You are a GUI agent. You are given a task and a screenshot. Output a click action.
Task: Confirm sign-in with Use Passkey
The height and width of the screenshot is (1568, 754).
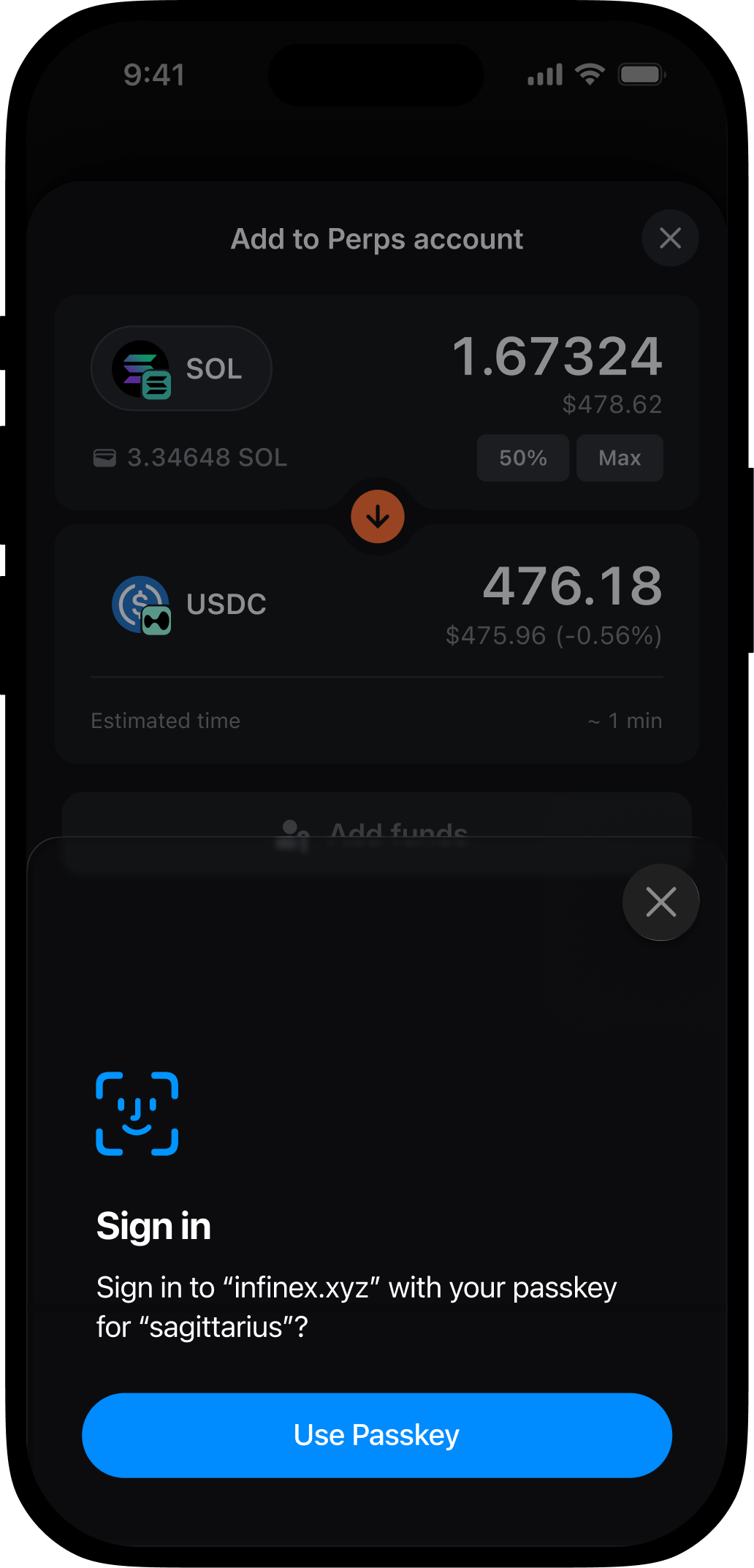[x=377, y=1435]
